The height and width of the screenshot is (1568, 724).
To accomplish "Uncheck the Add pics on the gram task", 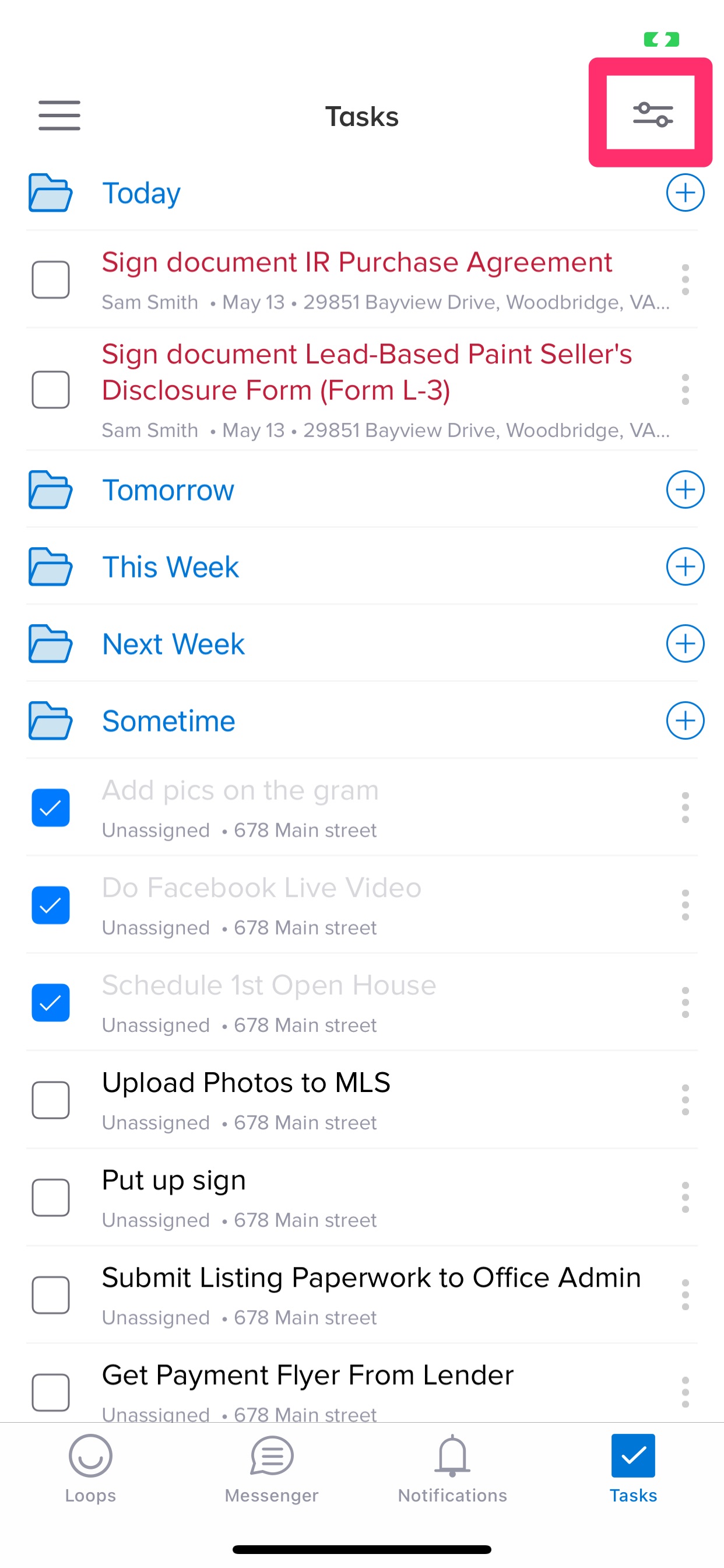I will [x=51, y=808].
